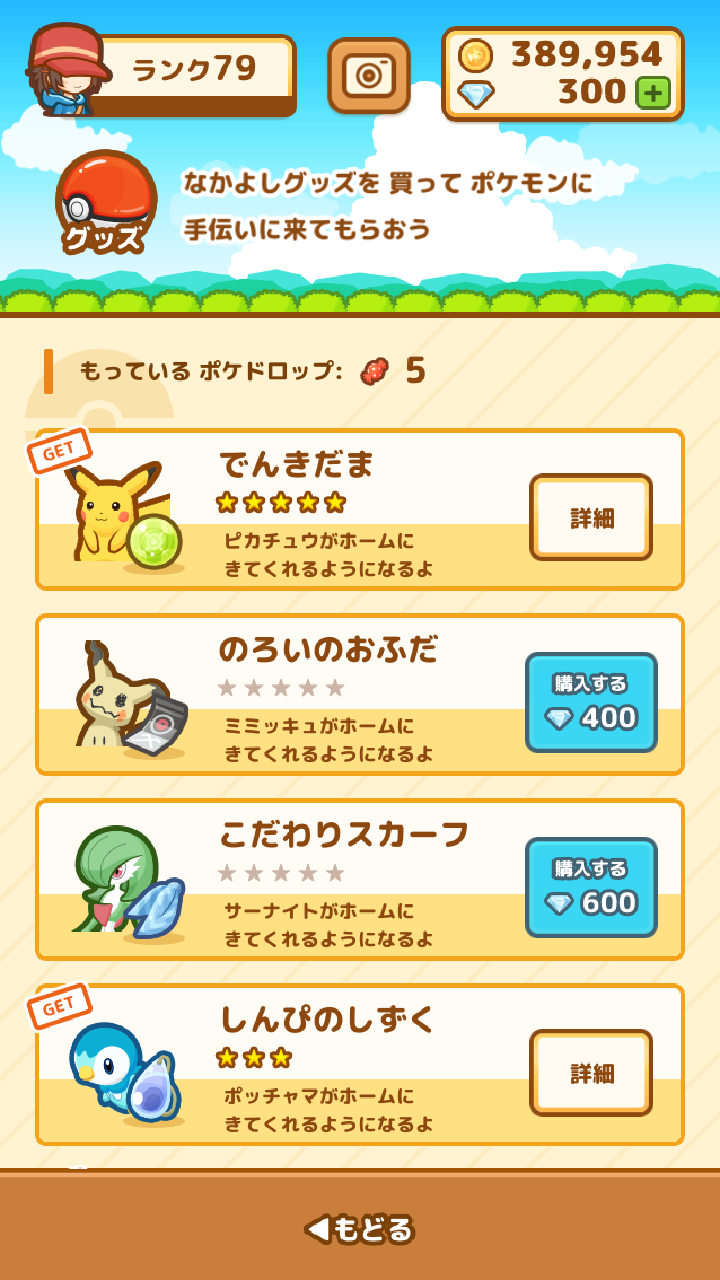
Task: Go back with もどる
Action: tap(360, 1229)
